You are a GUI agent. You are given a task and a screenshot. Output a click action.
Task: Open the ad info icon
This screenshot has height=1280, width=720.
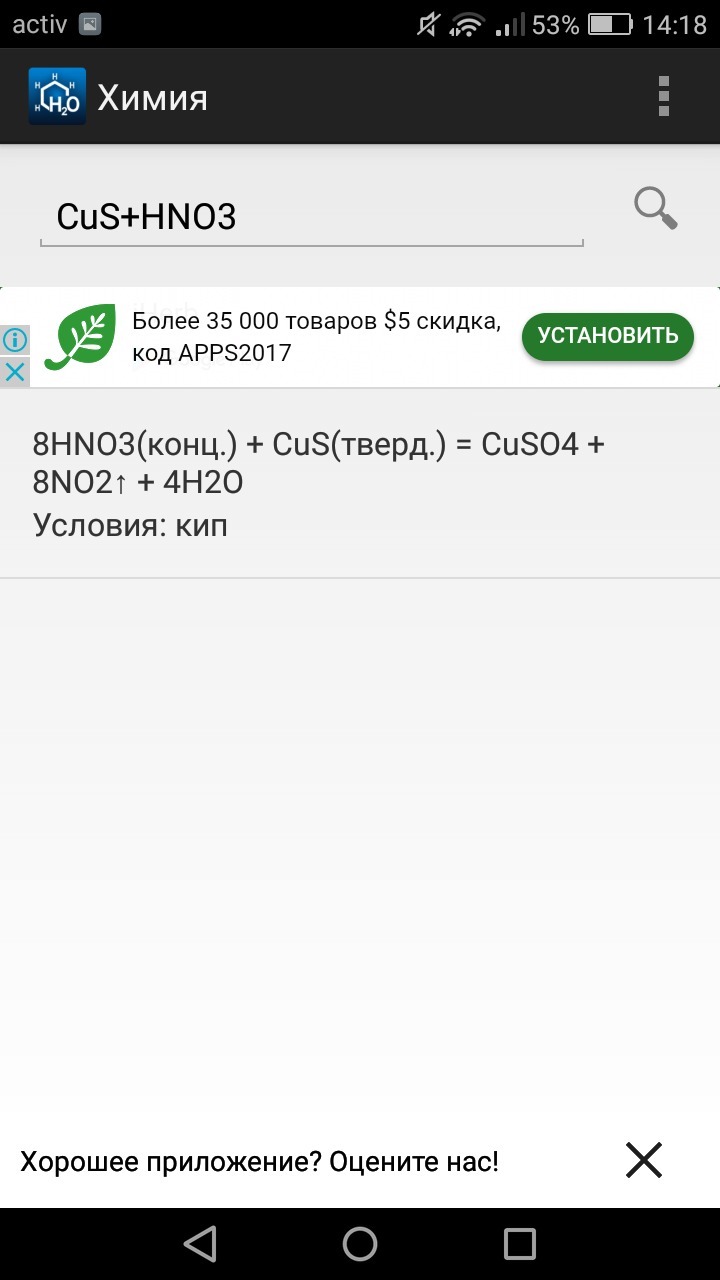[x=14, y=340]
